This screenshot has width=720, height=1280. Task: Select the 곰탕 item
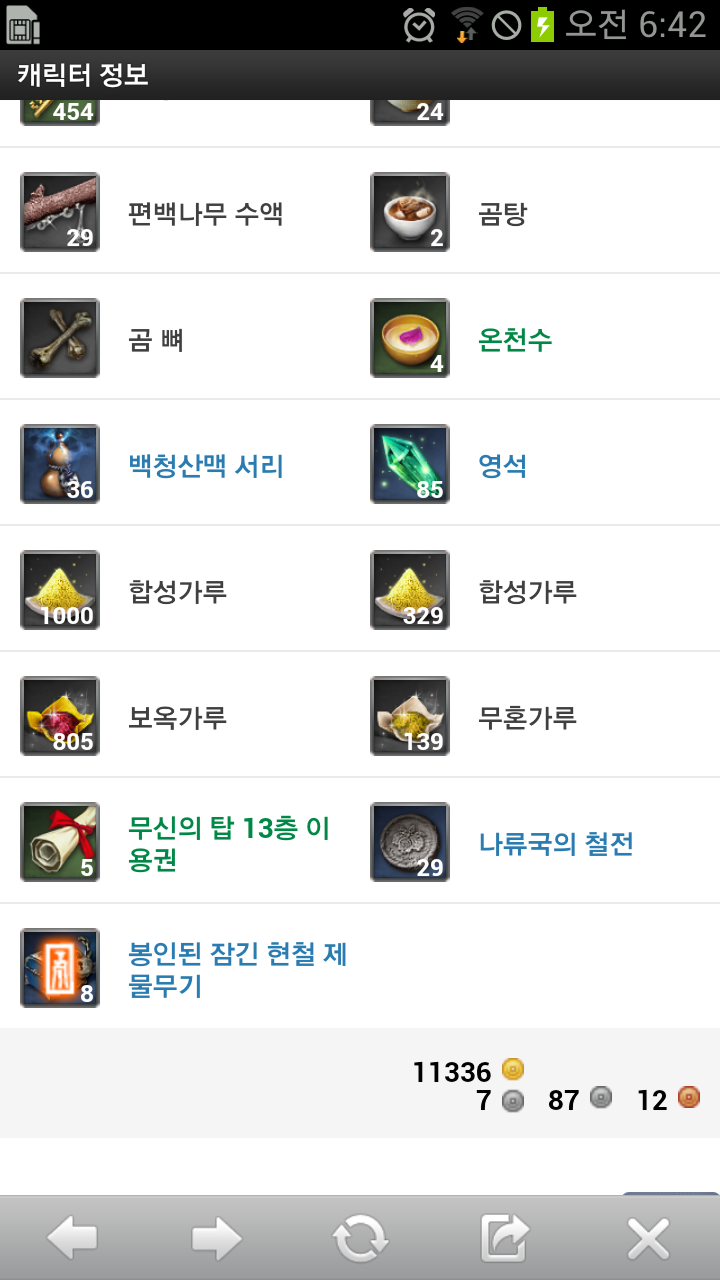pos(502,213)
